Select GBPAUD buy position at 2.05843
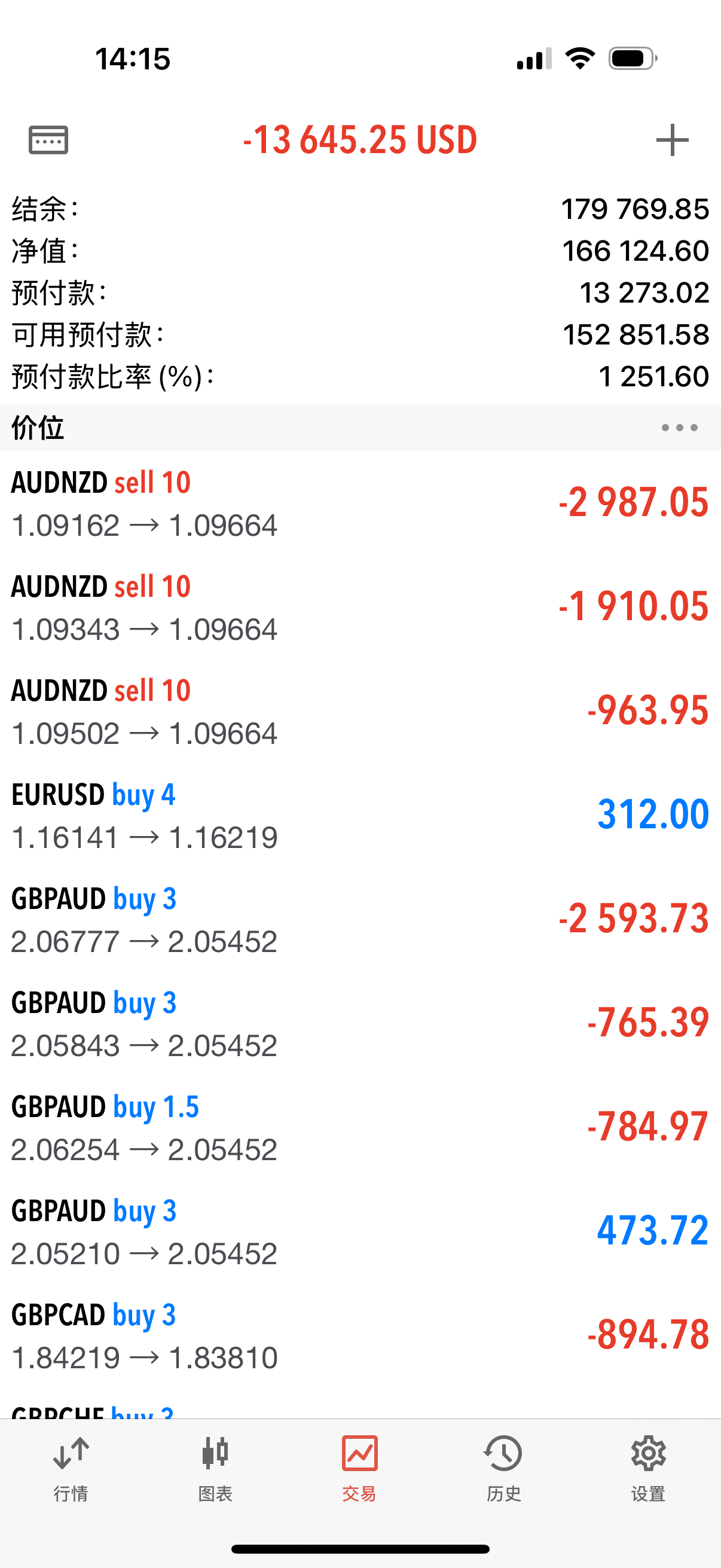Viewport: 721px width, 1568px height. tap(360, 1023)
